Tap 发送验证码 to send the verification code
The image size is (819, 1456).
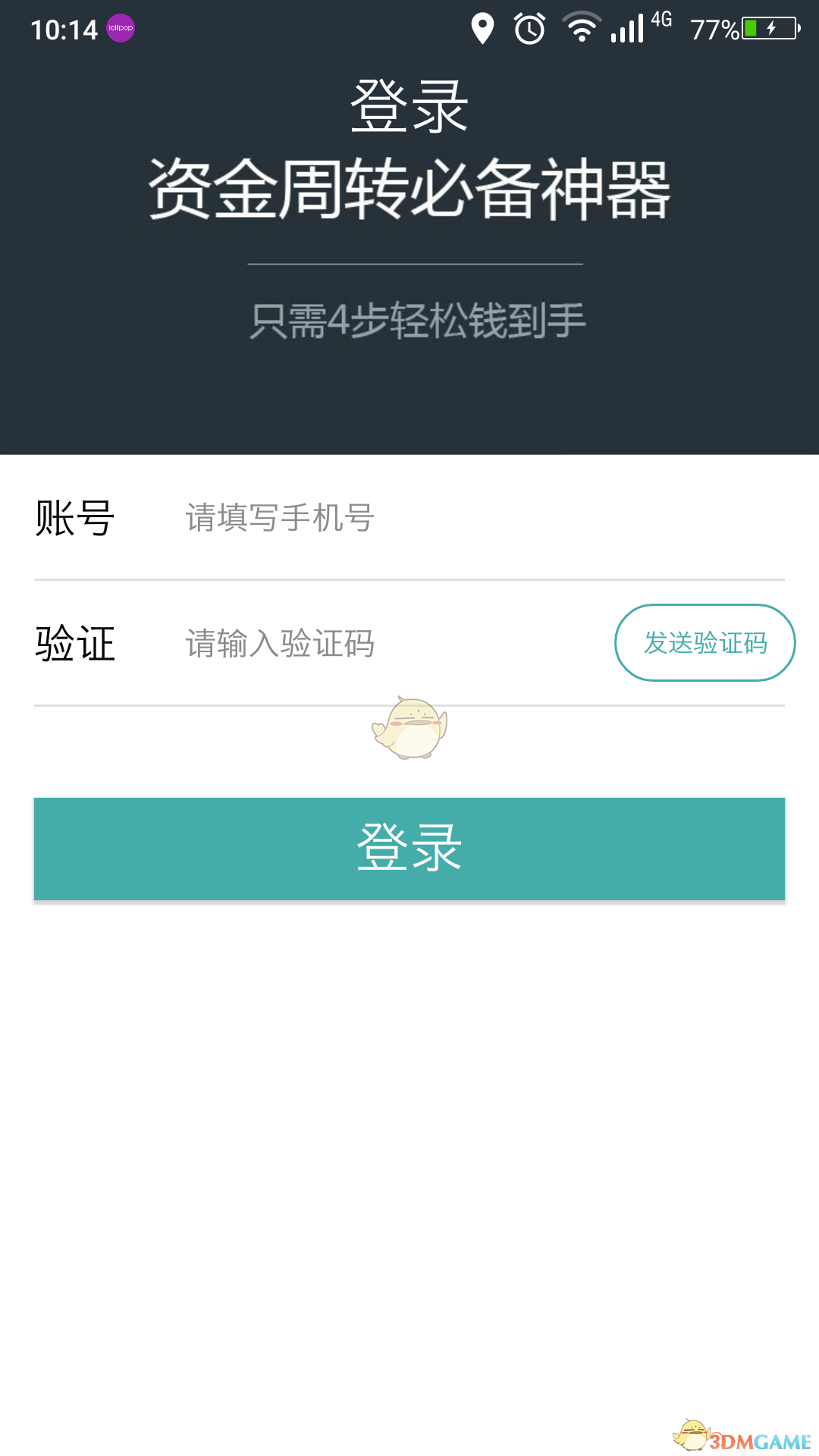click(x=704, y=643)
